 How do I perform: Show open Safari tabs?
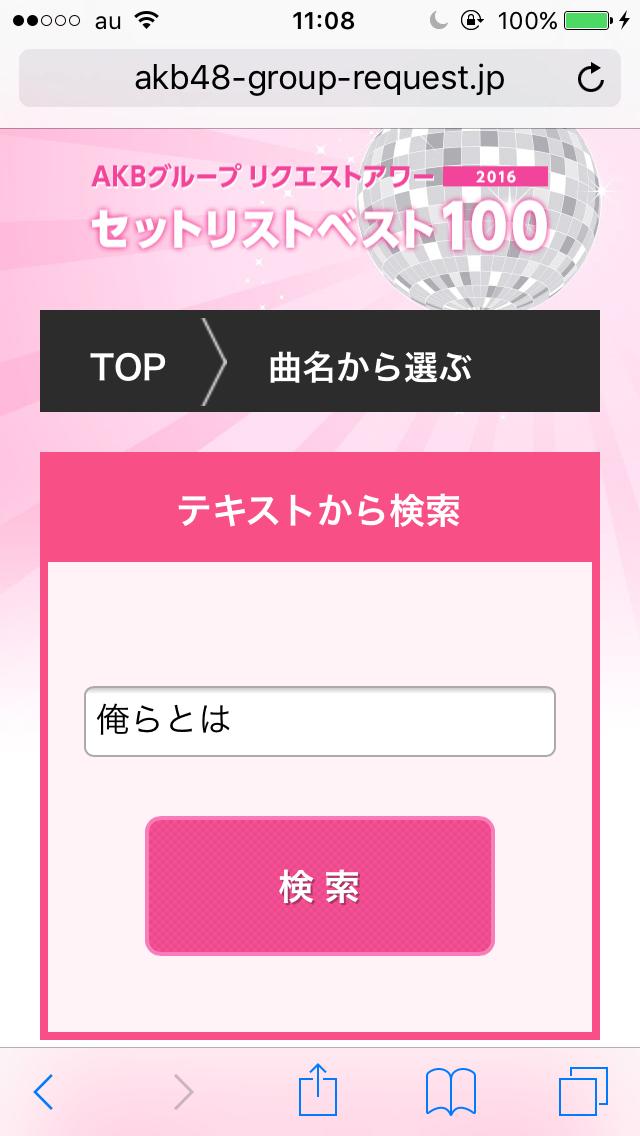click(583, 1091)
